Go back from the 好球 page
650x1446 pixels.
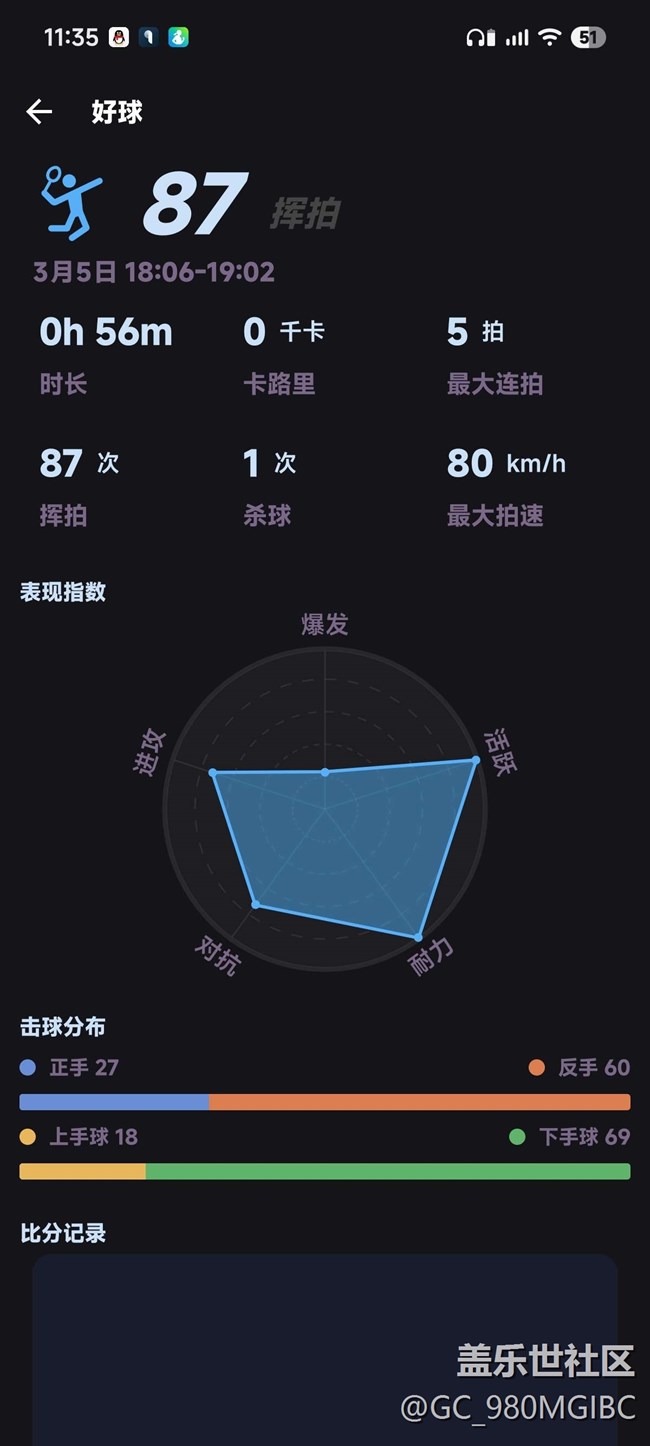[x=39, y=112]
